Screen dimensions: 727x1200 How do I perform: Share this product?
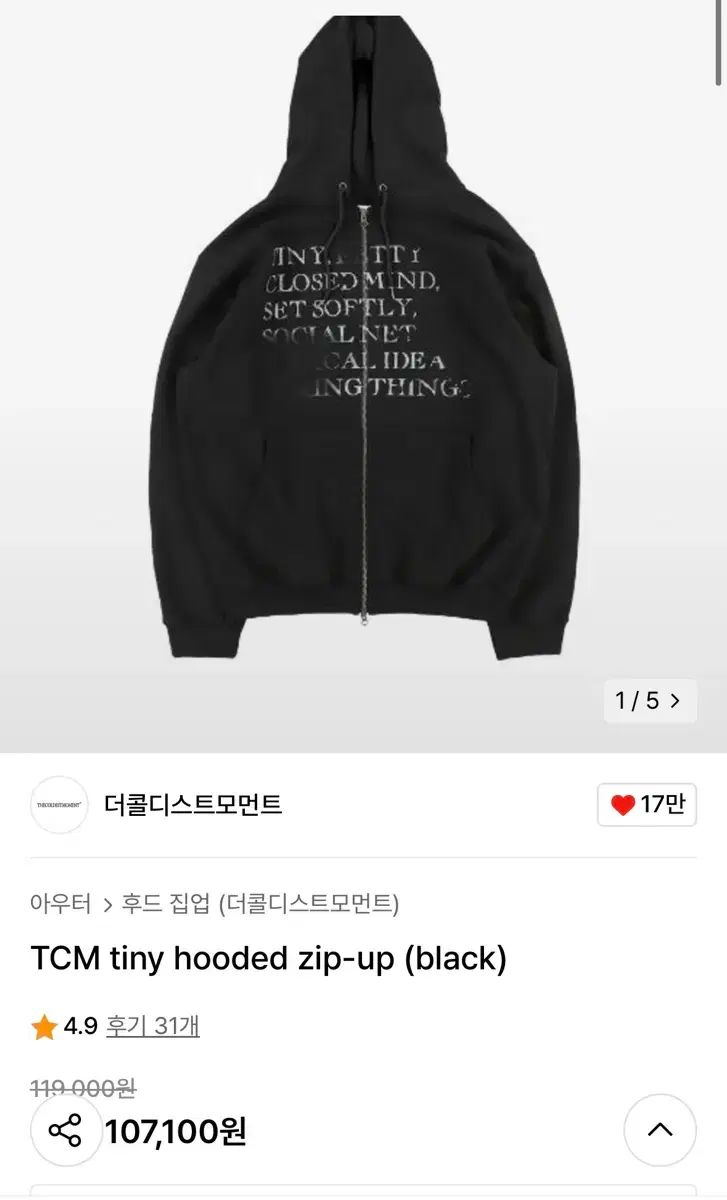(x=66, y=1131)
